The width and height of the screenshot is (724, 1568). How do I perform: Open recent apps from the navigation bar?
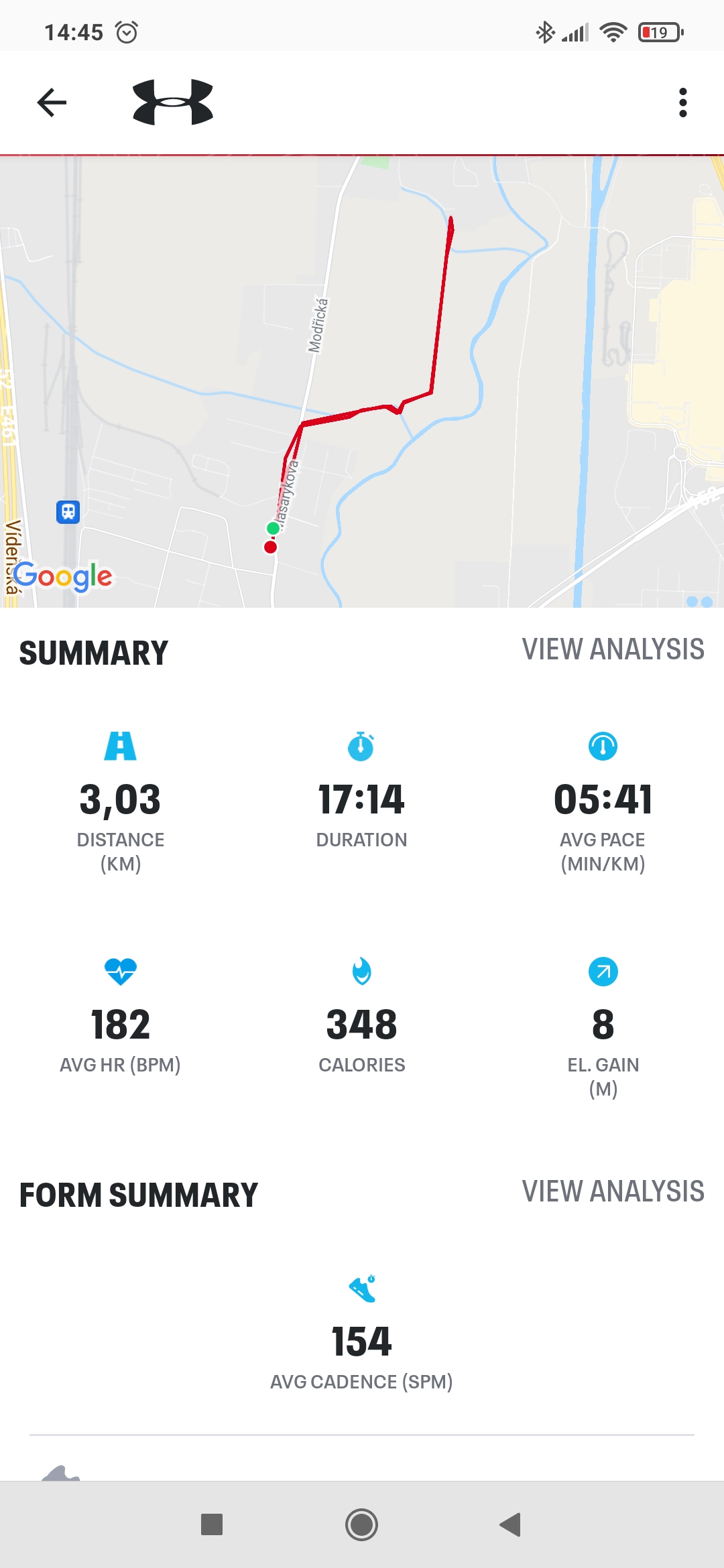coord(212,1524)
